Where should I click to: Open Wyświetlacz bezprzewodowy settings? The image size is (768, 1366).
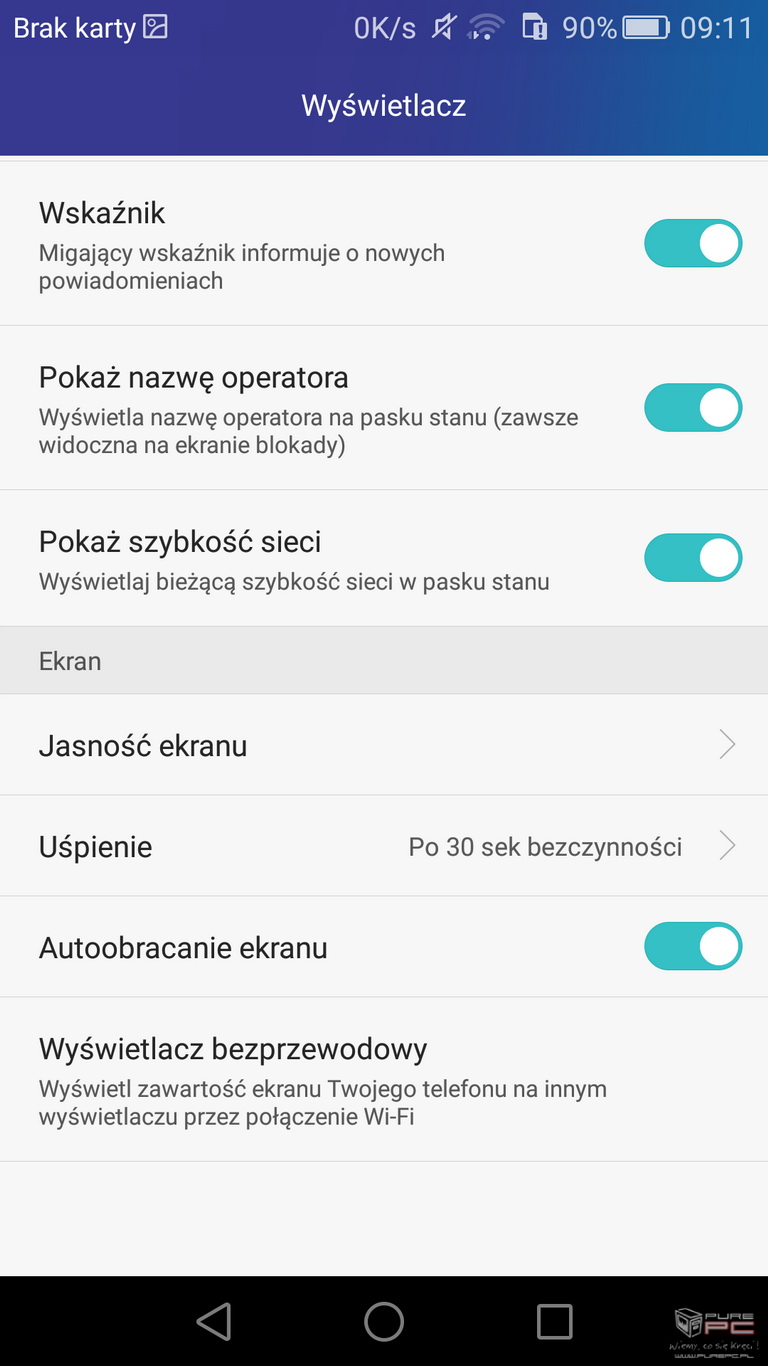tap(384, 1080)
